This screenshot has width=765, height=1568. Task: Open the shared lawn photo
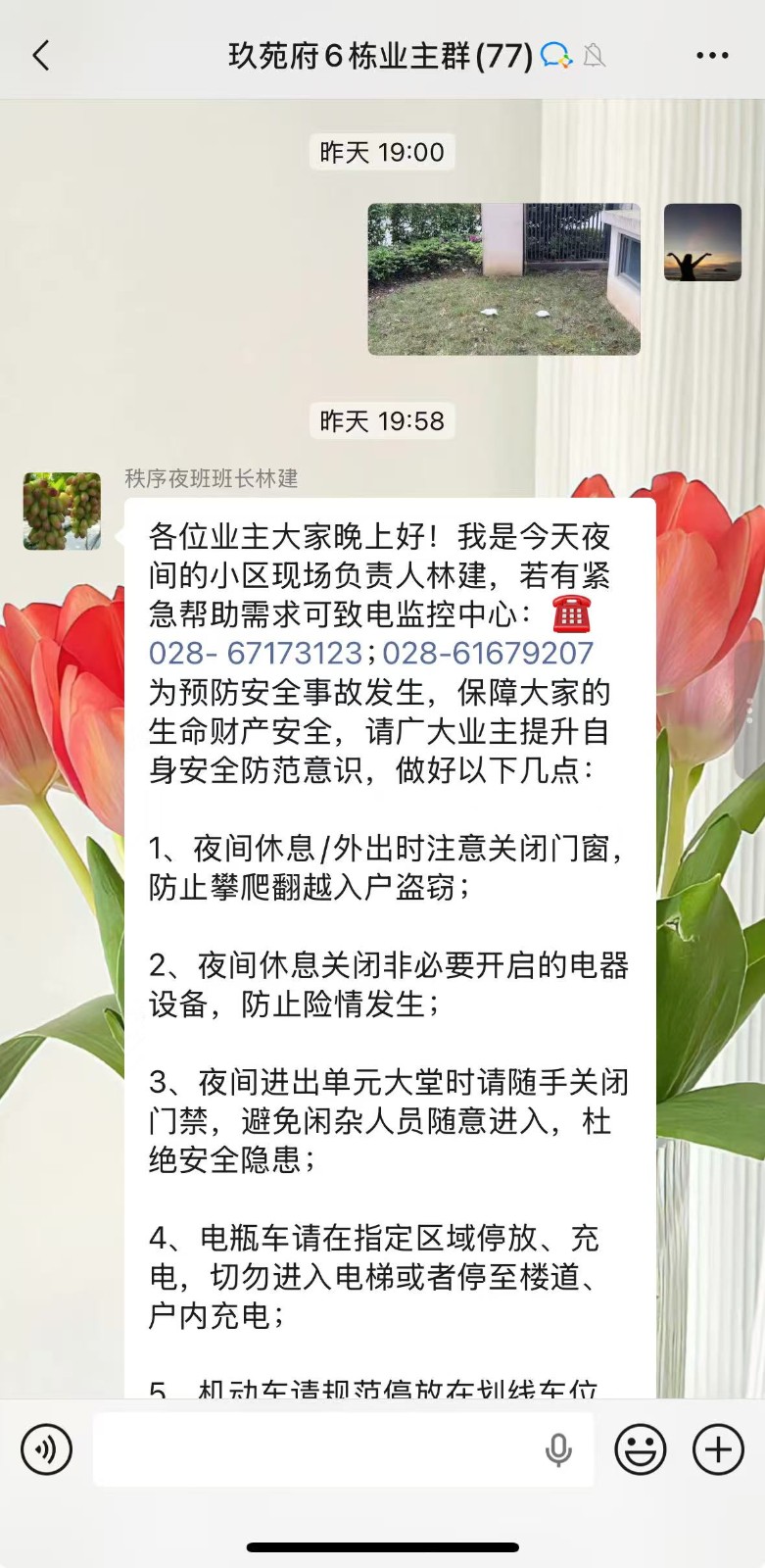coord(503,278)
